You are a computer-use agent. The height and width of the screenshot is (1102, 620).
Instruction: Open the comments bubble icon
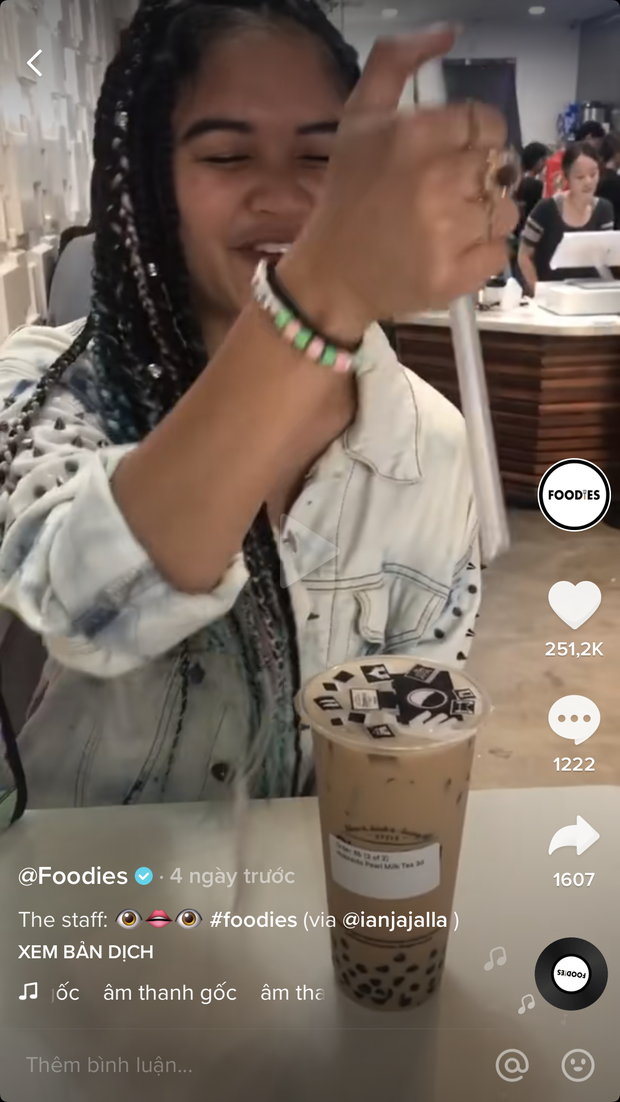(574, 720)
